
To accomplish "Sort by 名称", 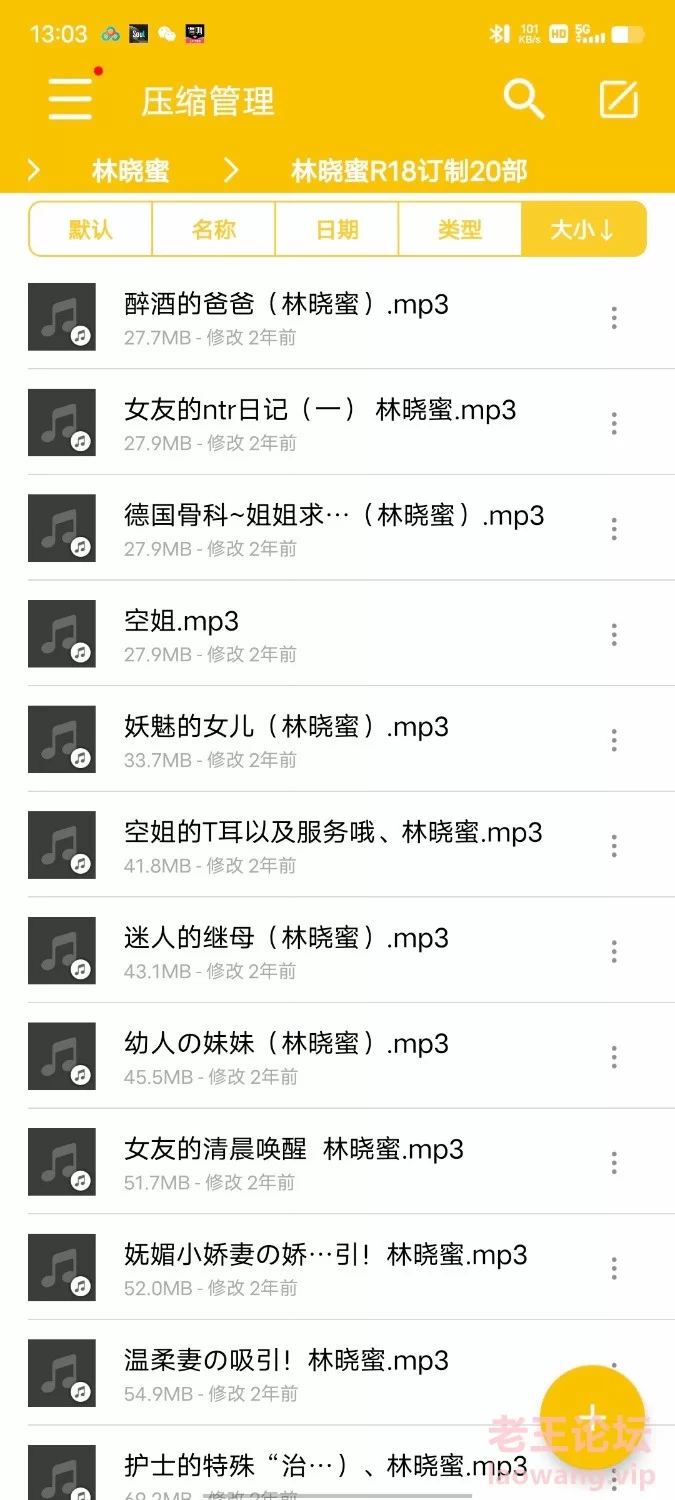I will click(x=213, y=230).
